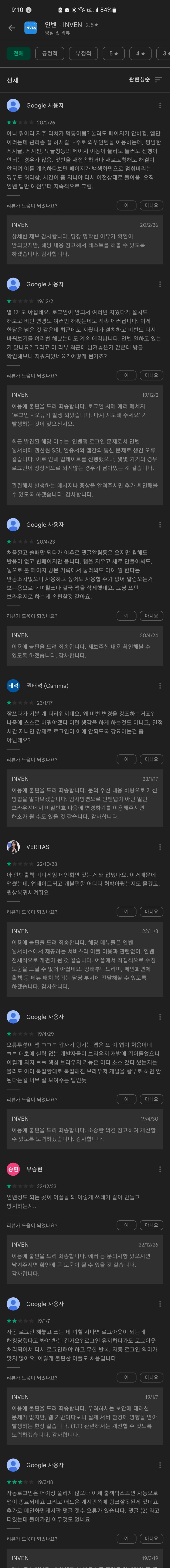Filter reviews by 긍정적
170x1568 pixels.
coord(50,54)
